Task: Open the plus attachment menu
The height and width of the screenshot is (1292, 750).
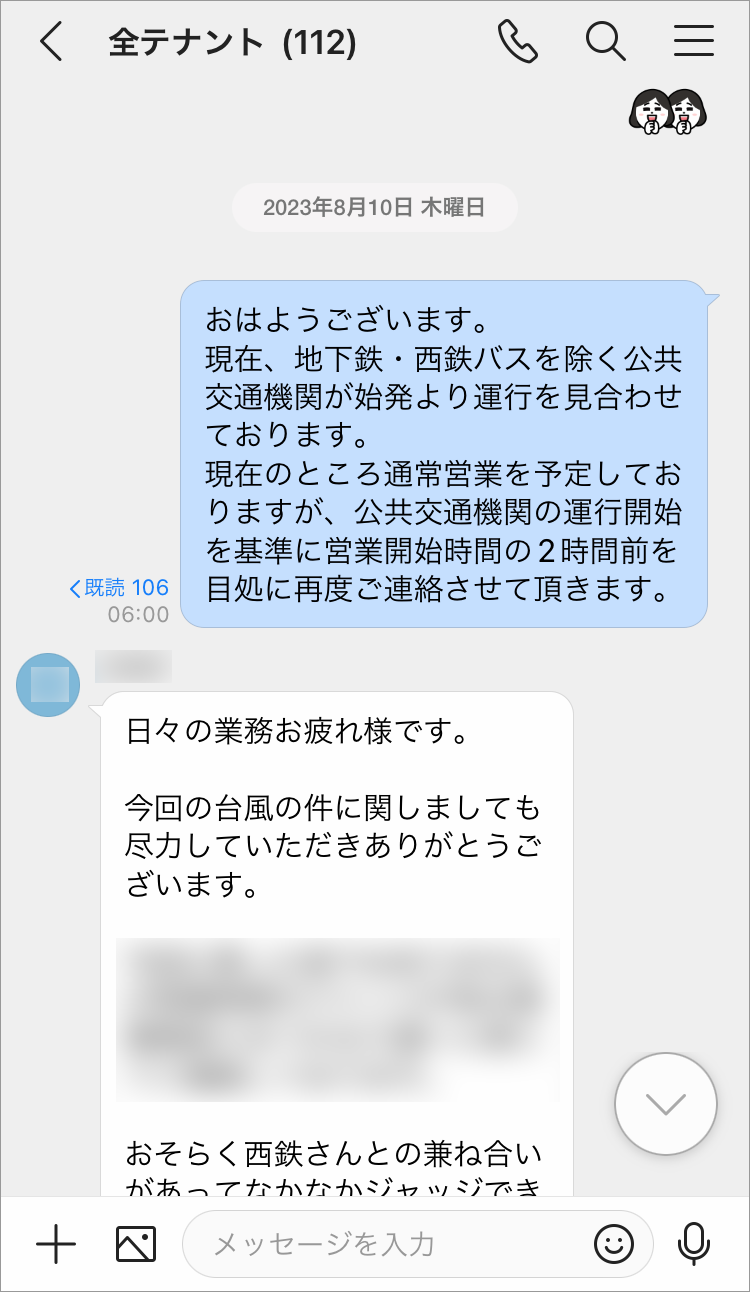Action: click(56, 1244)
